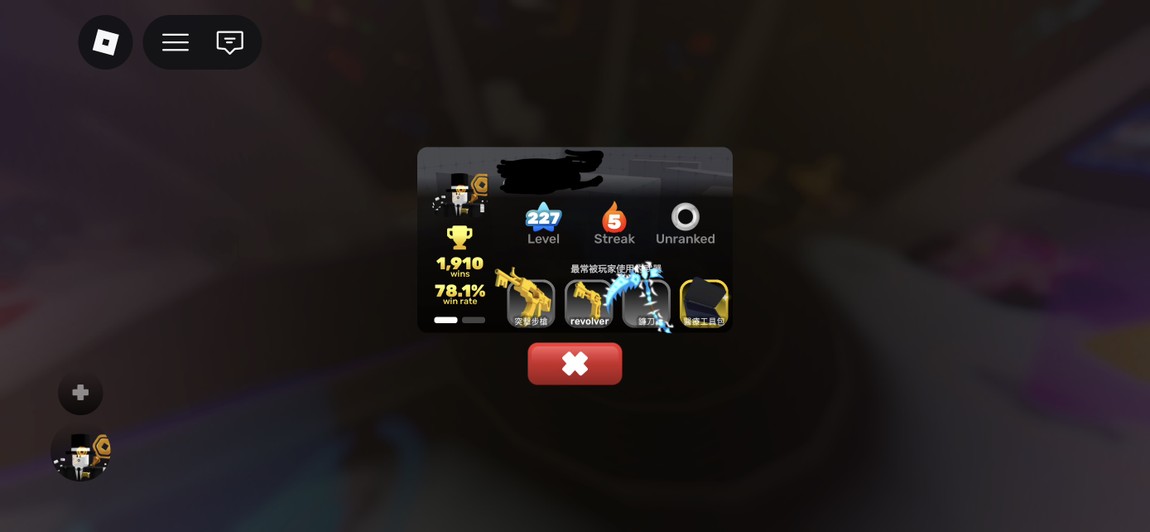Select the medkit item slot
The image size is (1150, 532).
pos(704,303)
